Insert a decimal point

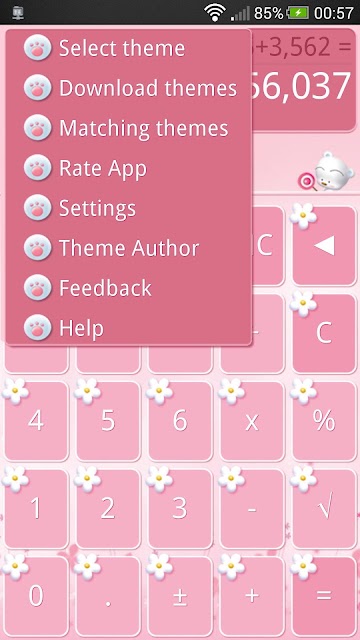[108, 597]
